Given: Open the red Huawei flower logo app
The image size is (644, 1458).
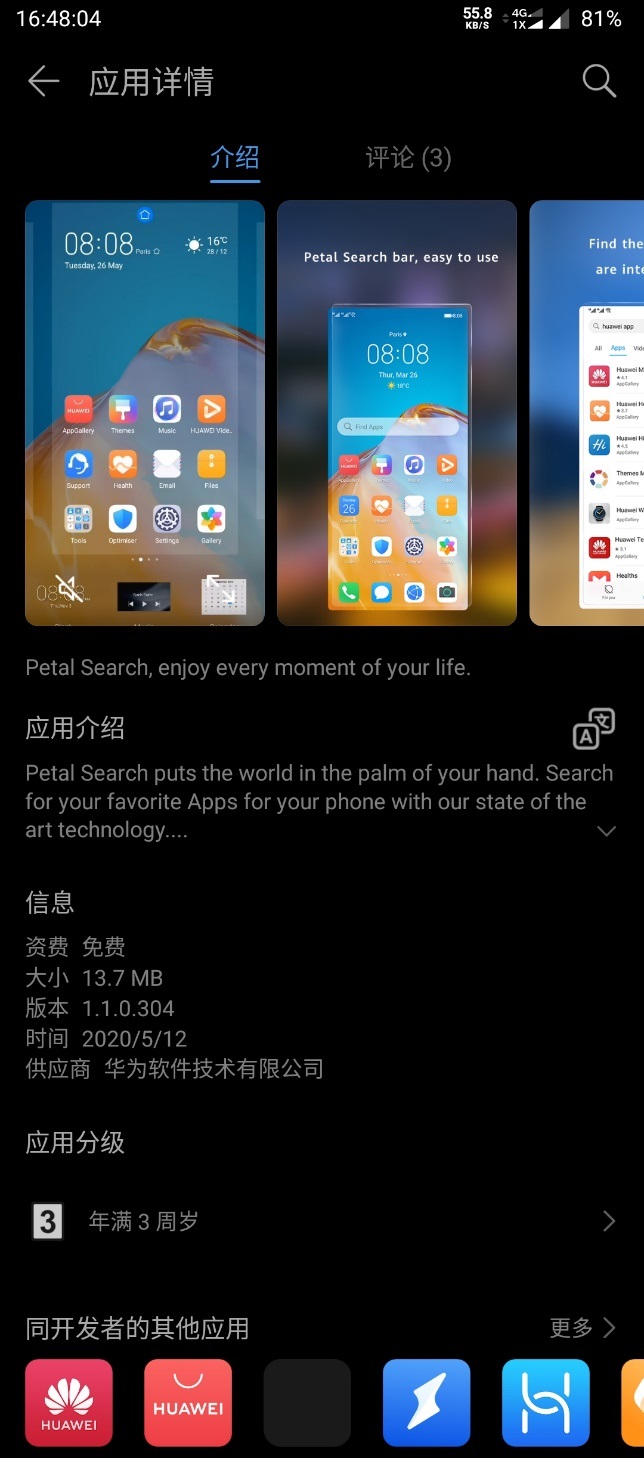Looking at the screenshot, I should (68, 1402).
